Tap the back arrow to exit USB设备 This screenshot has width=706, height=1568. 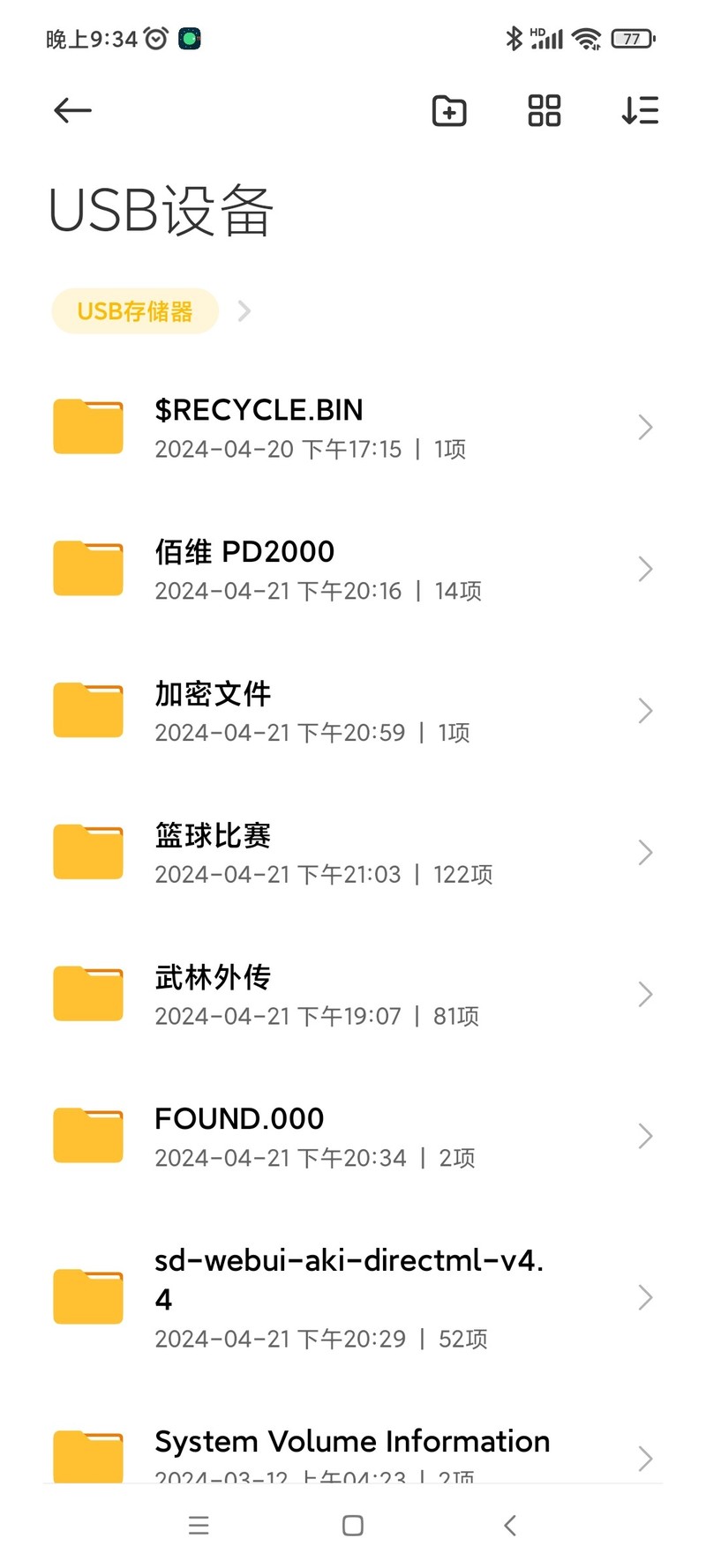pyautogui.click(x=72, y=111)
